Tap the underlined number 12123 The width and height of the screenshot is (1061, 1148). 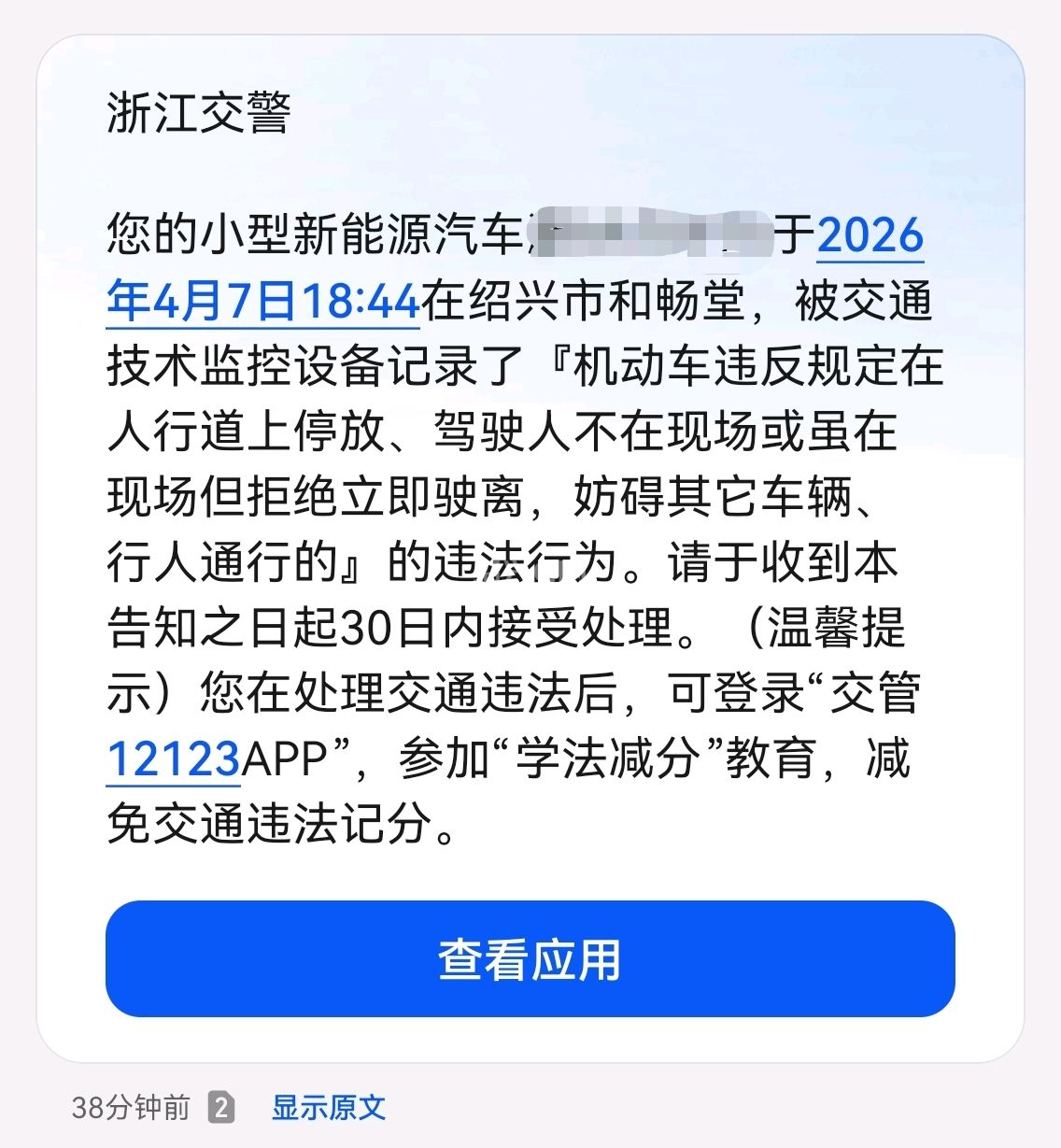(174, 758)
